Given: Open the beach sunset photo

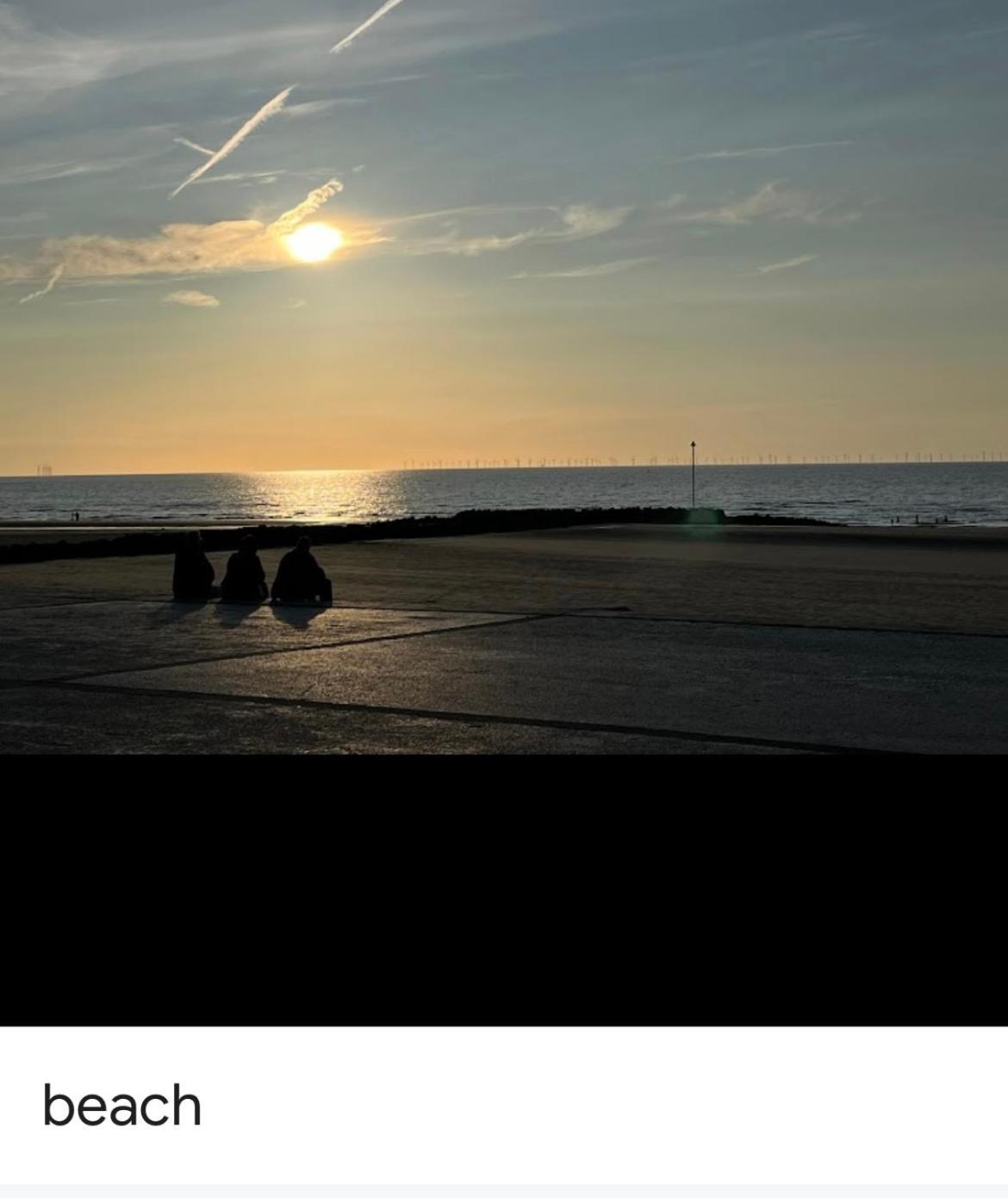Looking at the screenshot, I should [504, 377].
